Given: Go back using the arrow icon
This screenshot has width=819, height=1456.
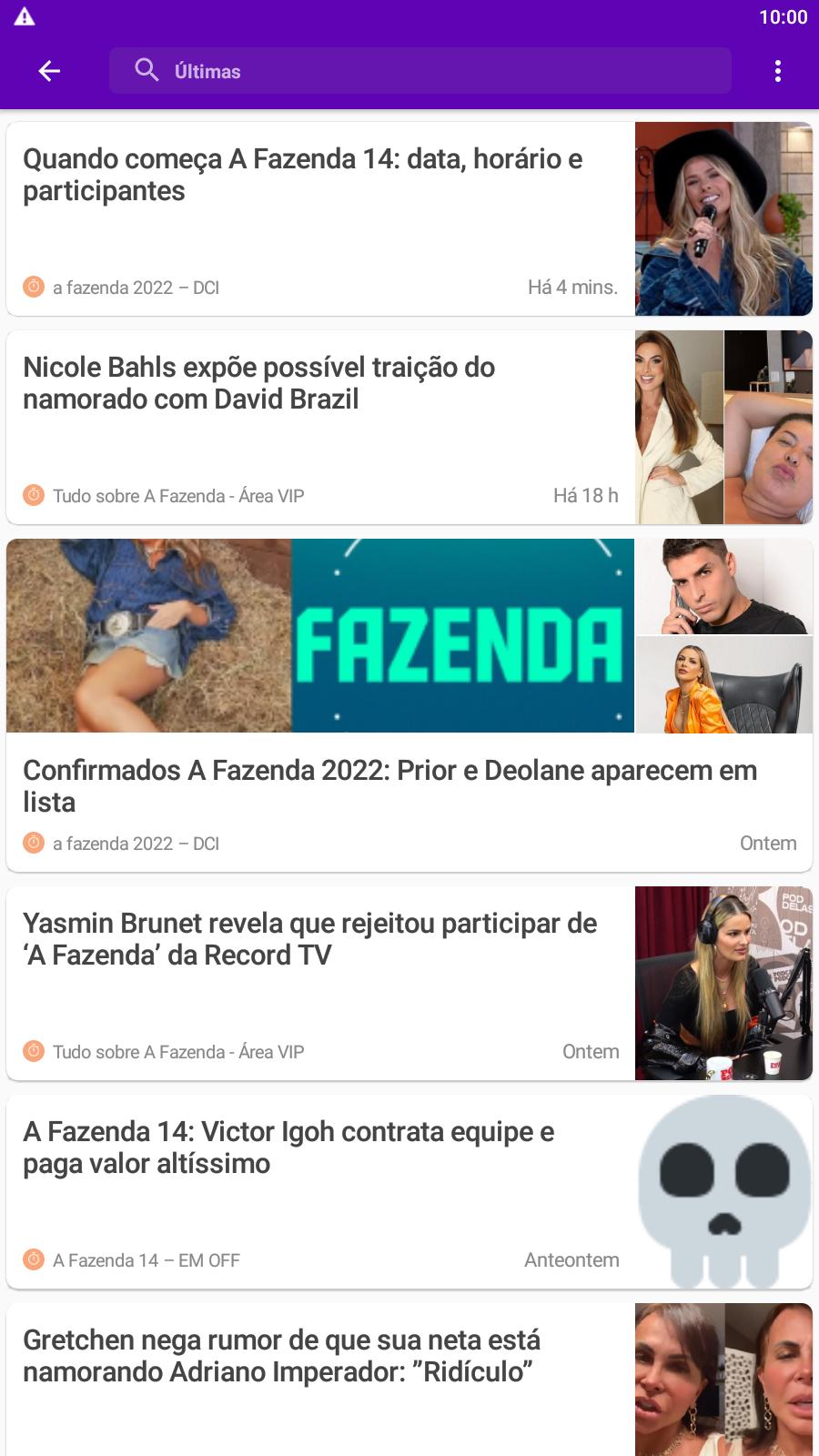Looking at the screenshot, I should tap(49, 71).
